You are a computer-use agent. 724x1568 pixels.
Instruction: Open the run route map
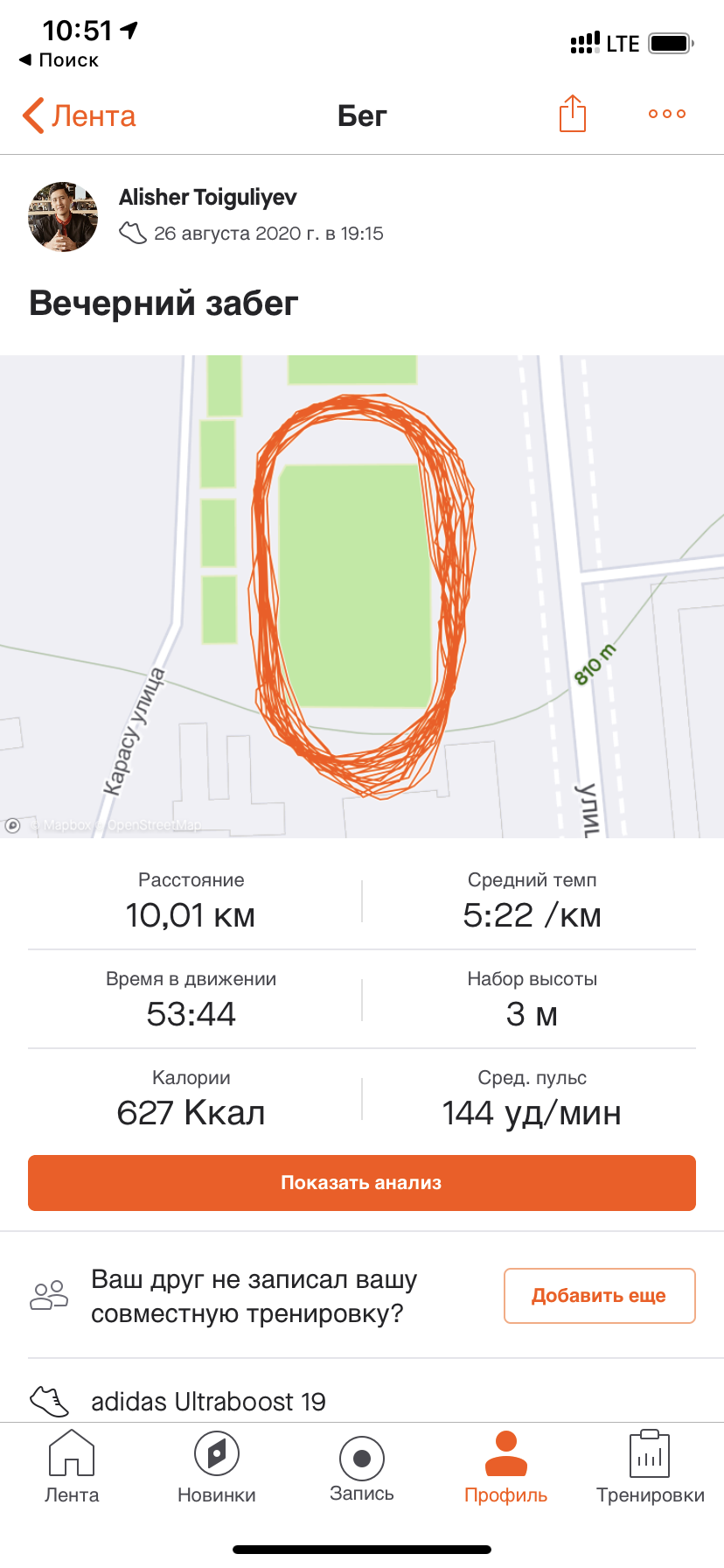tap(362, 595)
